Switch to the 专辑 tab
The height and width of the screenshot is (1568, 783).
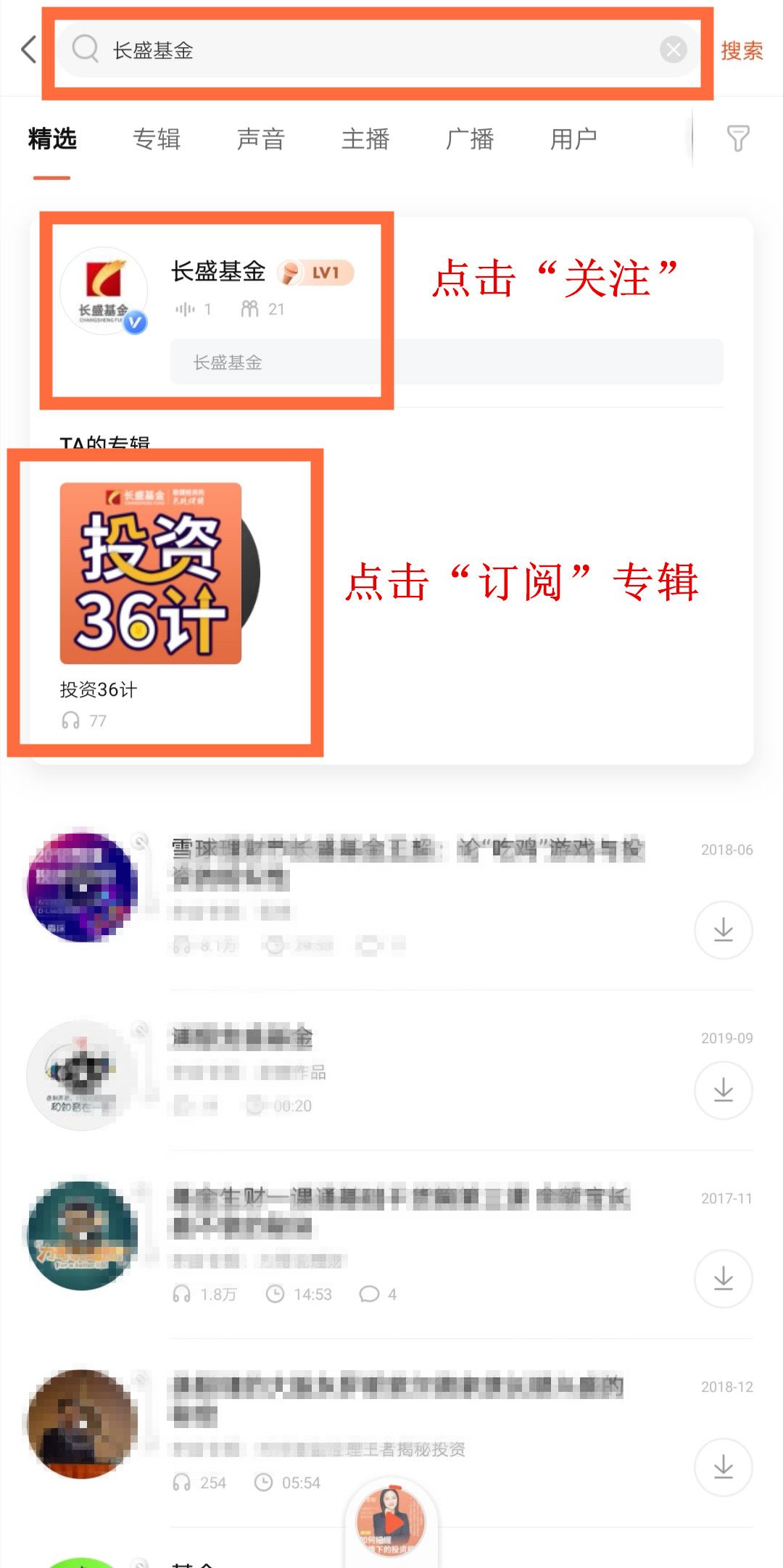click(x=157, y=138)
